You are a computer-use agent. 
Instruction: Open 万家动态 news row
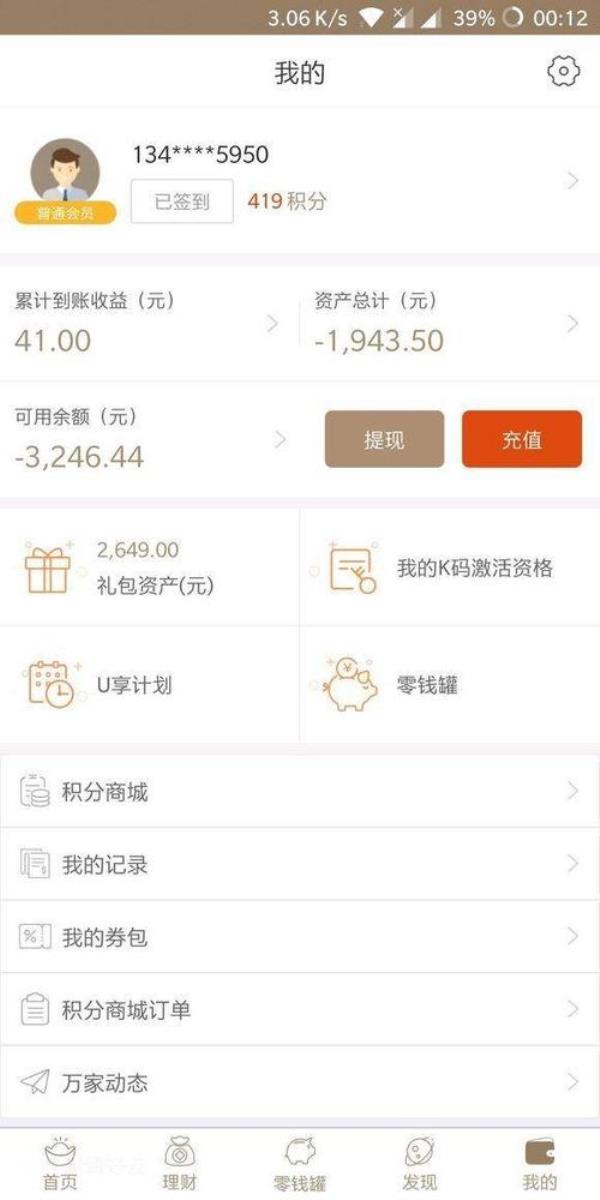coord(300,1082)
